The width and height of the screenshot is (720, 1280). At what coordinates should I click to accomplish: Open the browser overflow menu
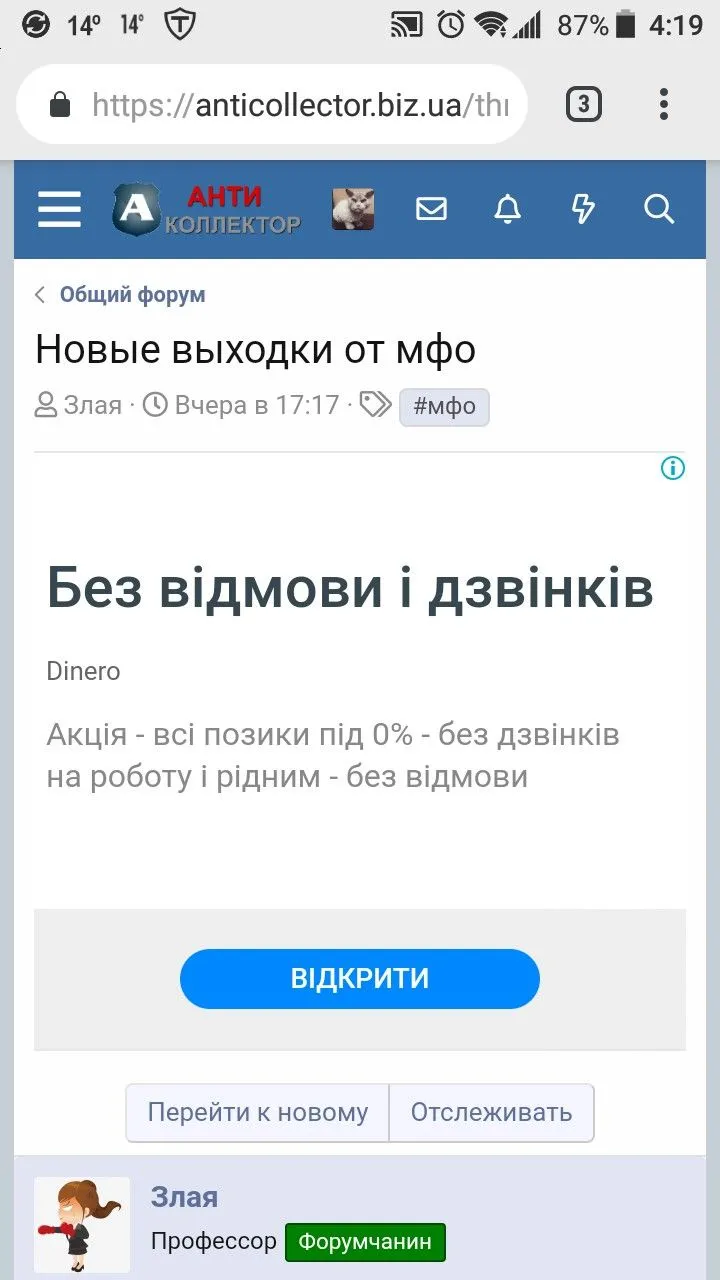(x=663, y=104)
